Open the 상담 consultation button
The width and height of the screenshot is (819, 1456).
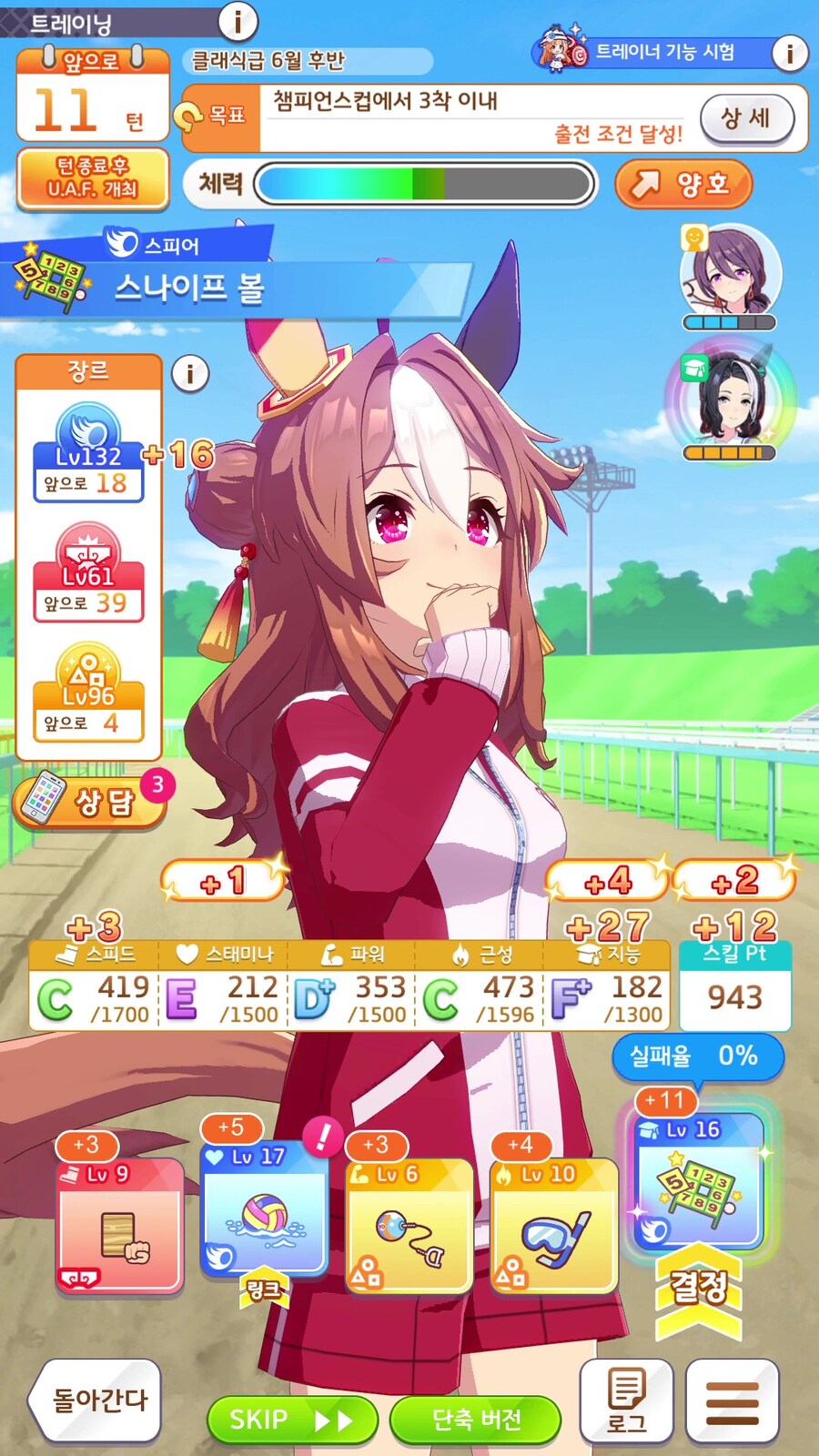point(91,801)
